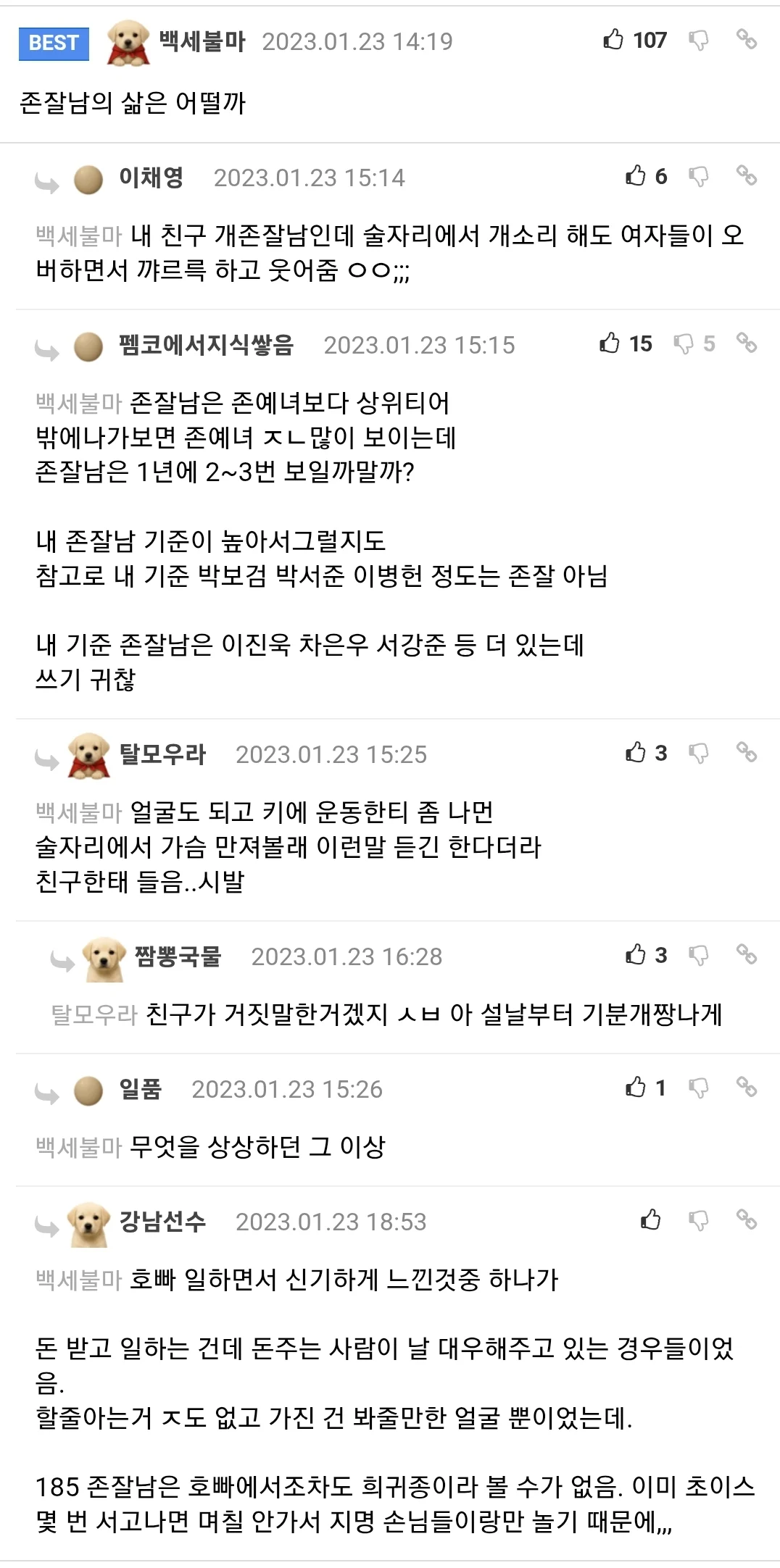Dislike 탈모우라's reply

(x=698, y=754)
